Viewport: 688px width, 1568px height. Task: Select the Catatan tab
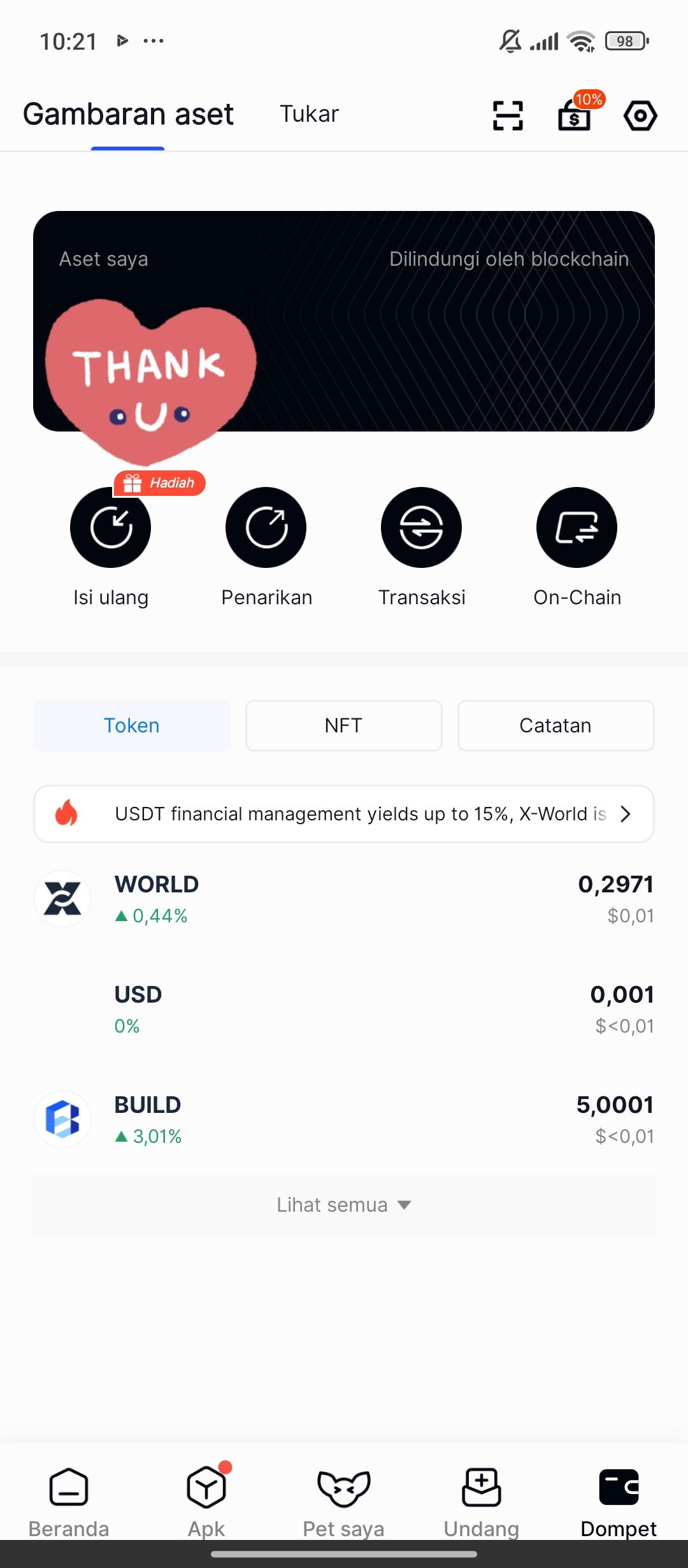[555, 725]
